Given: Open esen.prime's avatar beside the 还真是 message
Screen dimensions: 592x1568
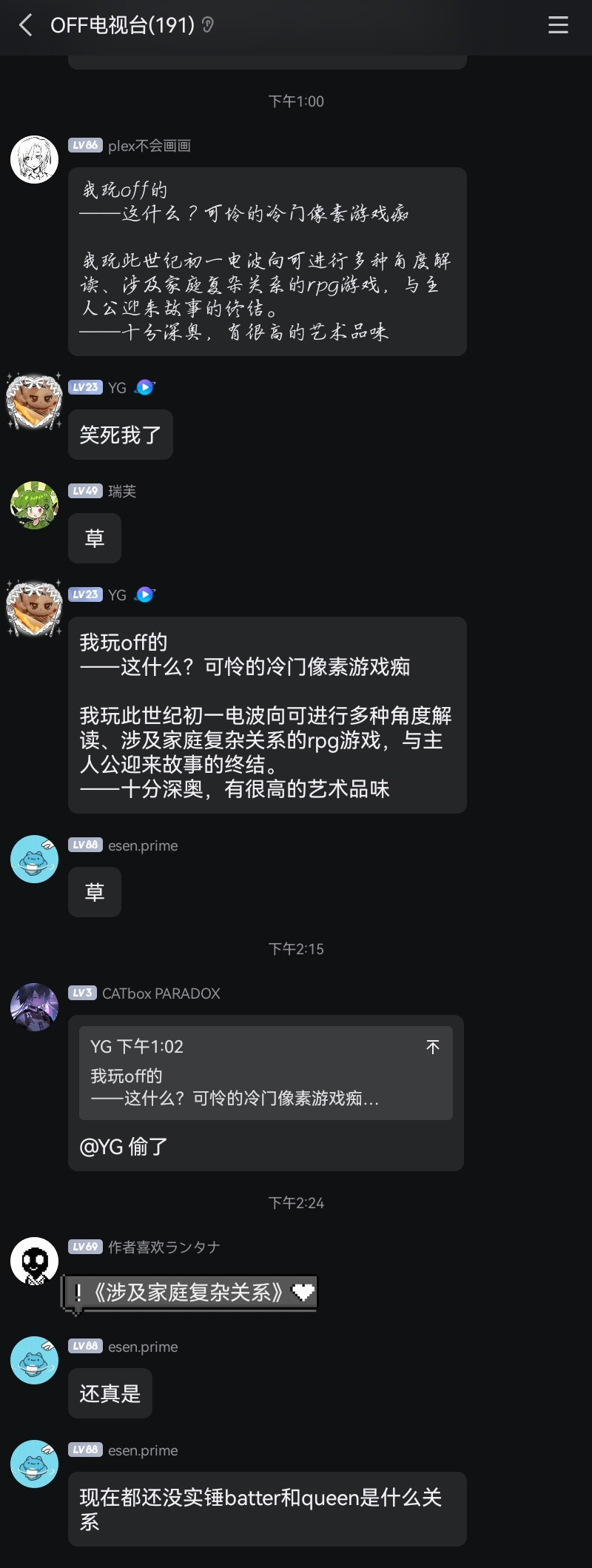Looking at the screenshot, I should point(34,1361).
